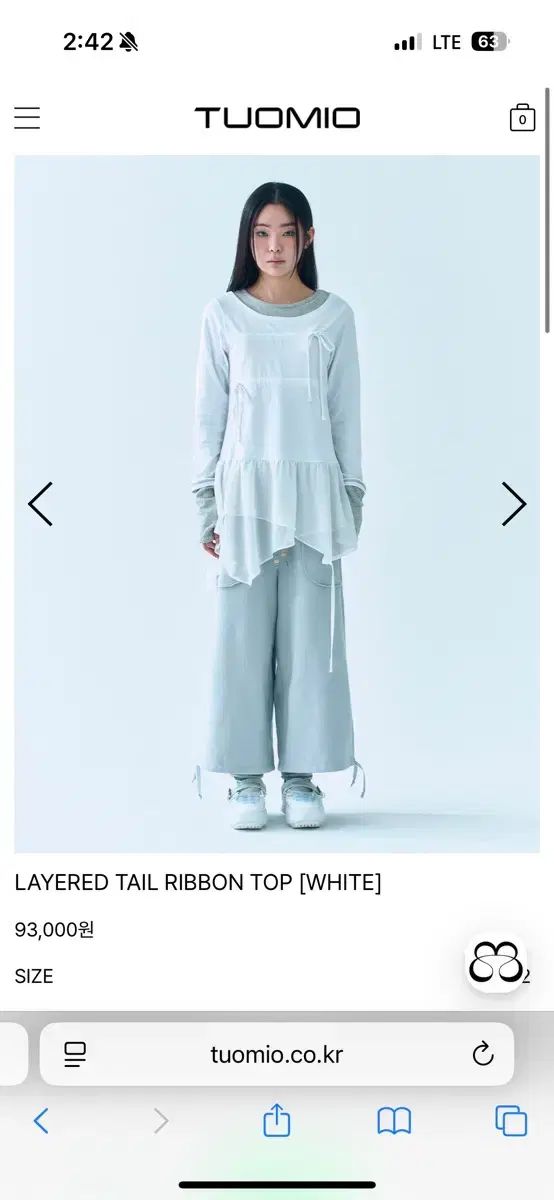Open the Safari tabs overview
Image resolution: width=554 pixels, height=1200 pixels.
point(511,1121)
